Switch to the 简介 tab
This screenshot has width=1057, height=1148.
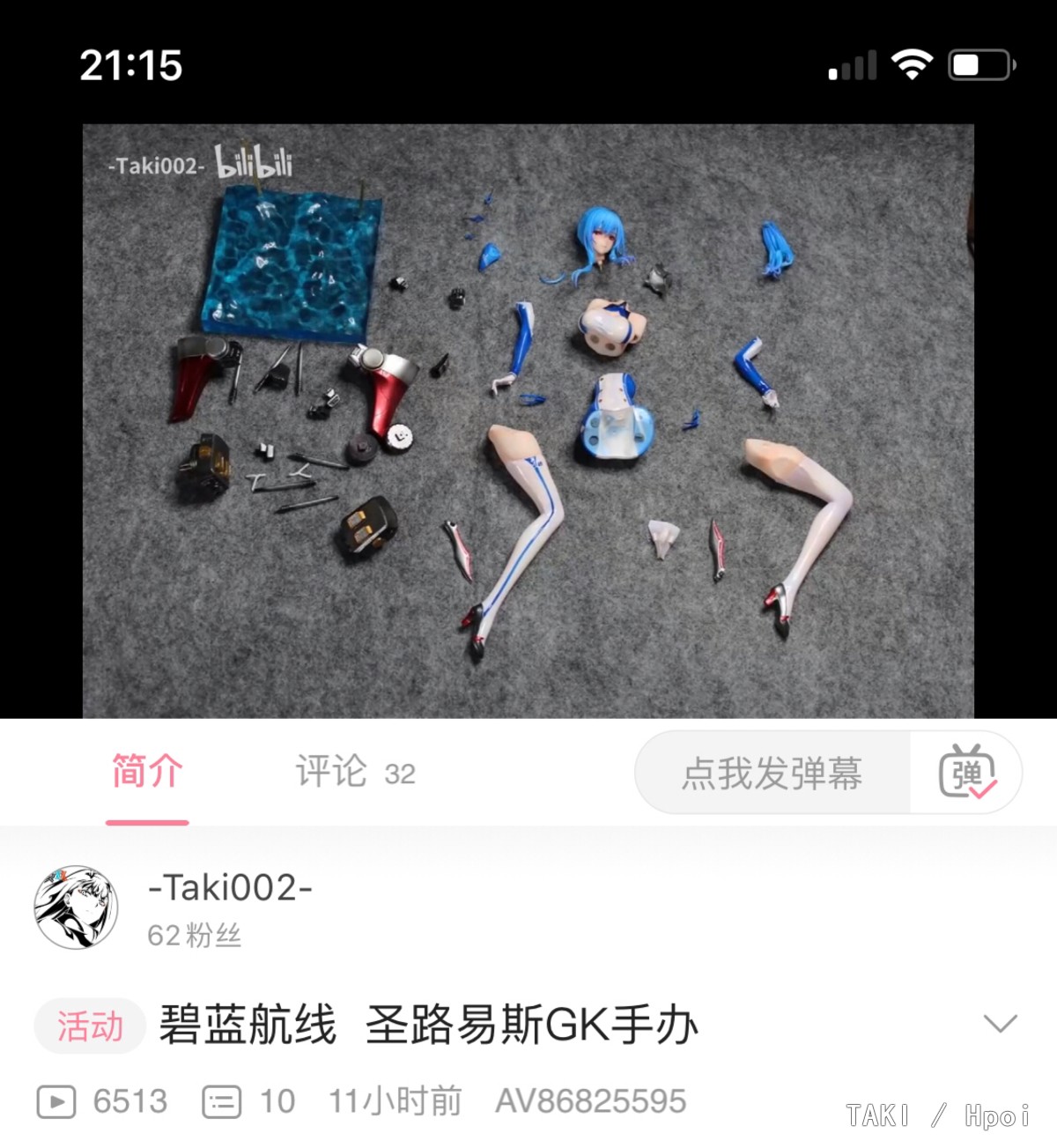click(147, 772)
